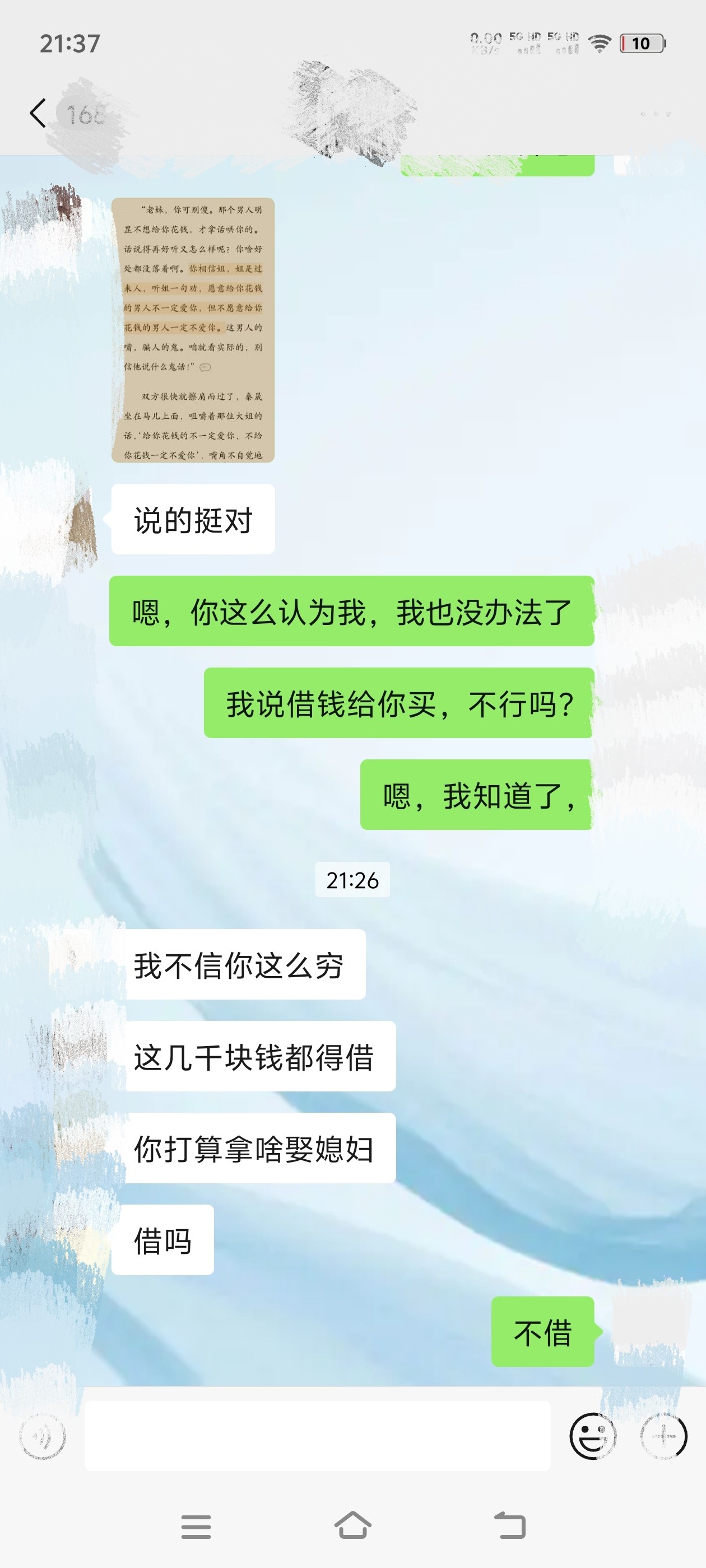
Task: Open the plus attachments panel
Action: [663, 1436]
